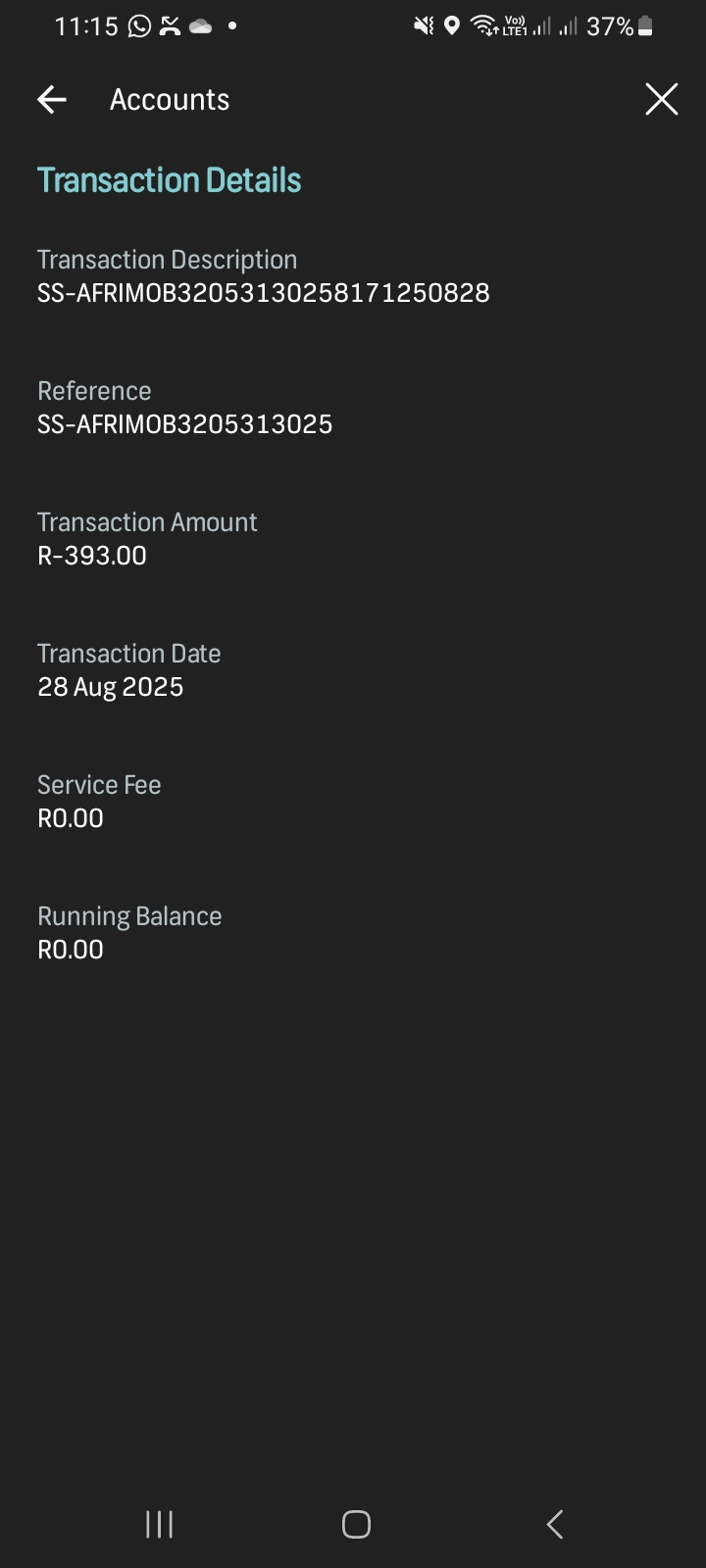Go back to the Accounts screen
The width and height of the screenshot is (706, 1568).
coord(52,99)
